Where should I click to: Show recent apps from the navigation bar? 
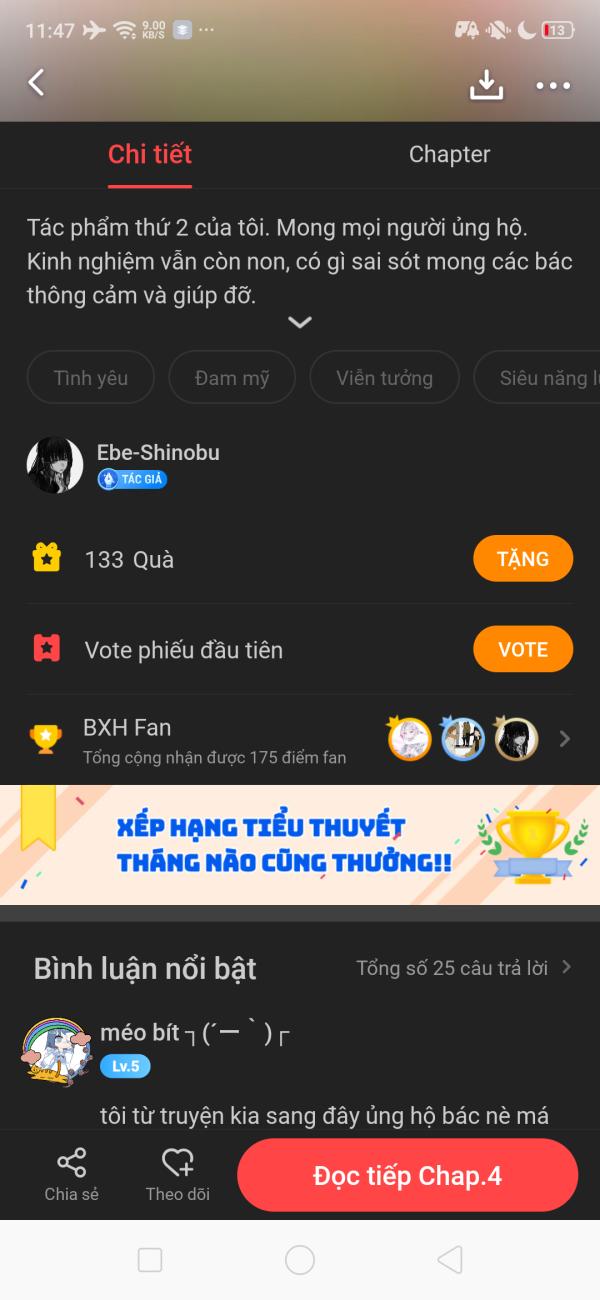150,1260
